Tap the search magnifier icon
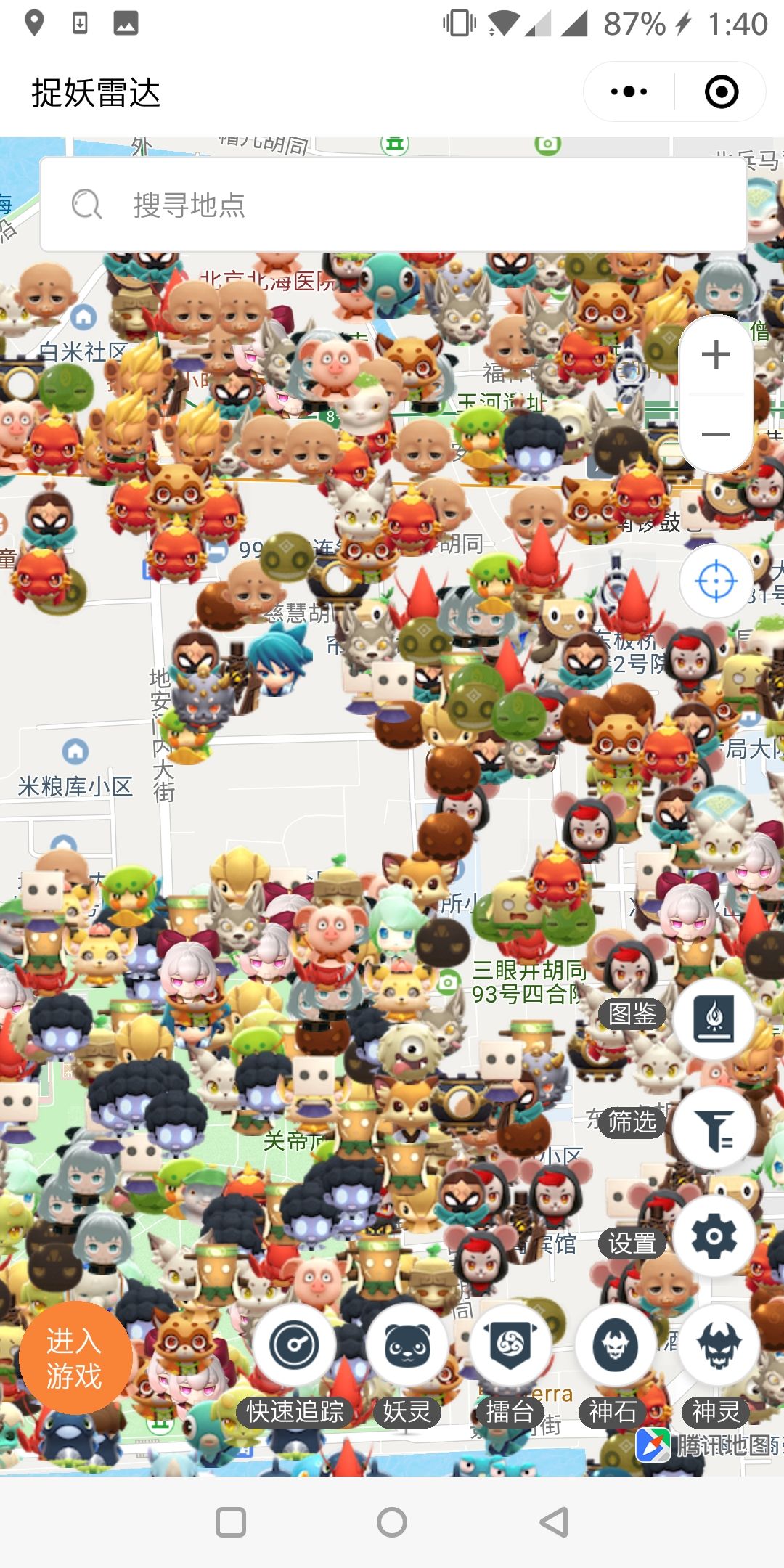The image size is (784, 1568). coord(87,205)
